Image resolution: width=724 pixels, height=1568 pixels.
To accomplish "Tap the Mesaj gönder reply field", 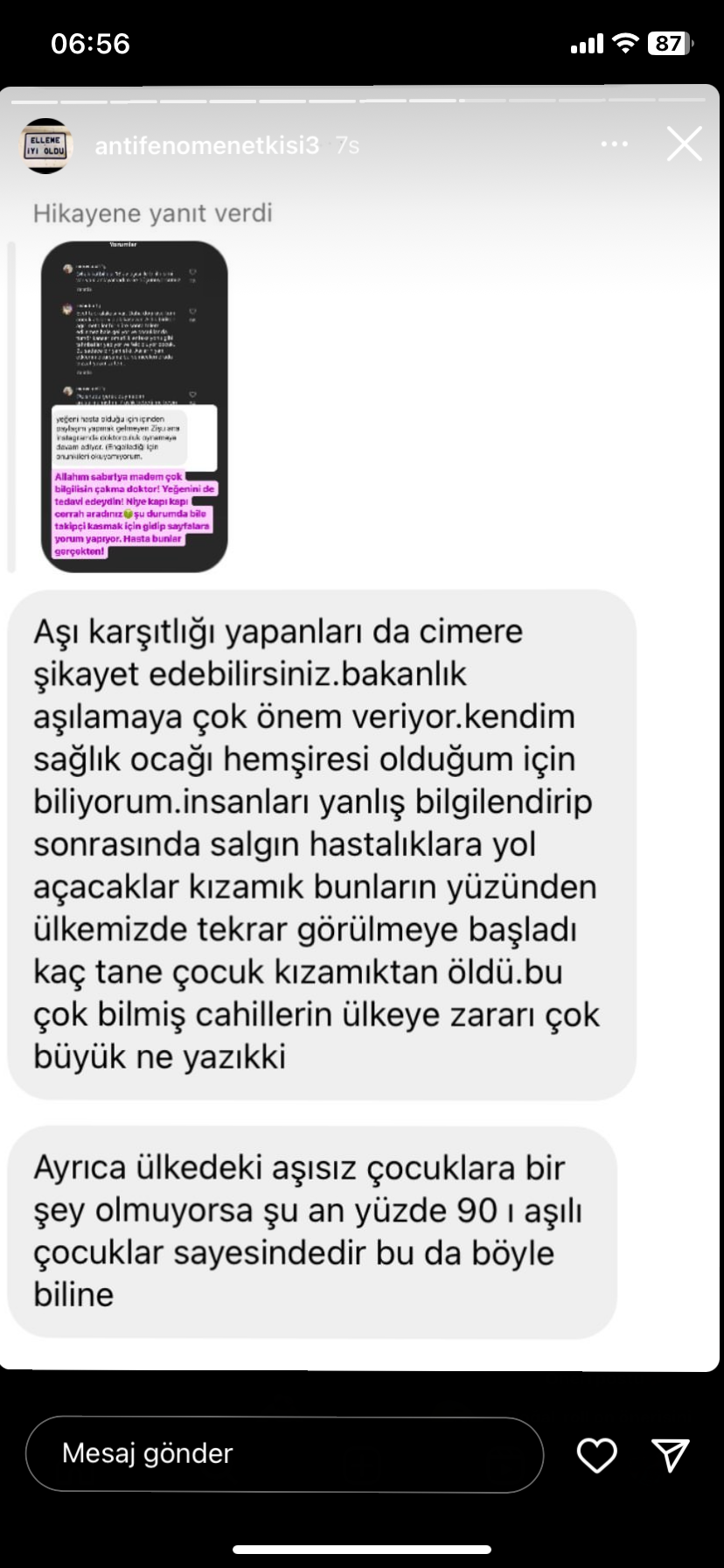I will click(284, 1454).
